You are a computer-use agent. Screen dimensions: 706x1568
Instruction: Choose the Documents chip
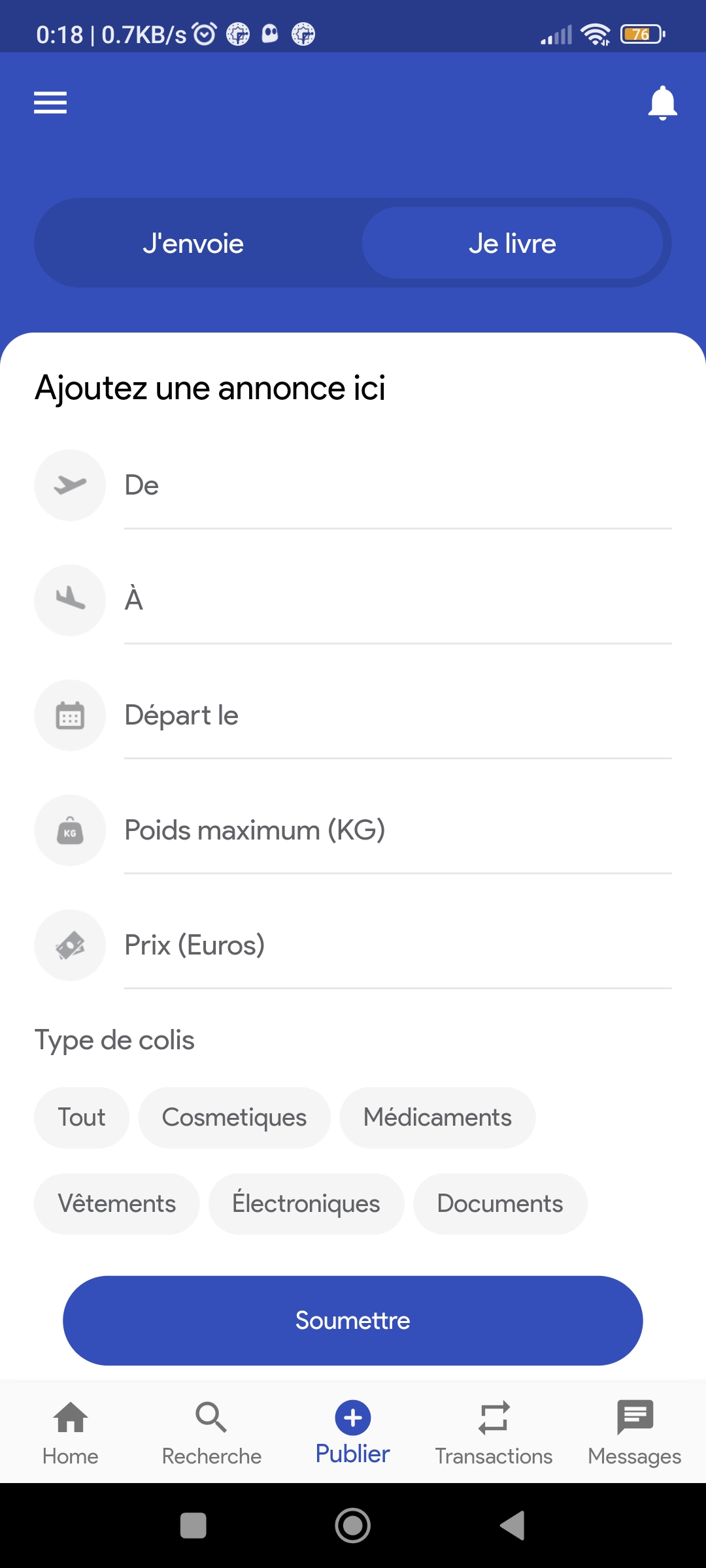(500, 1204)
